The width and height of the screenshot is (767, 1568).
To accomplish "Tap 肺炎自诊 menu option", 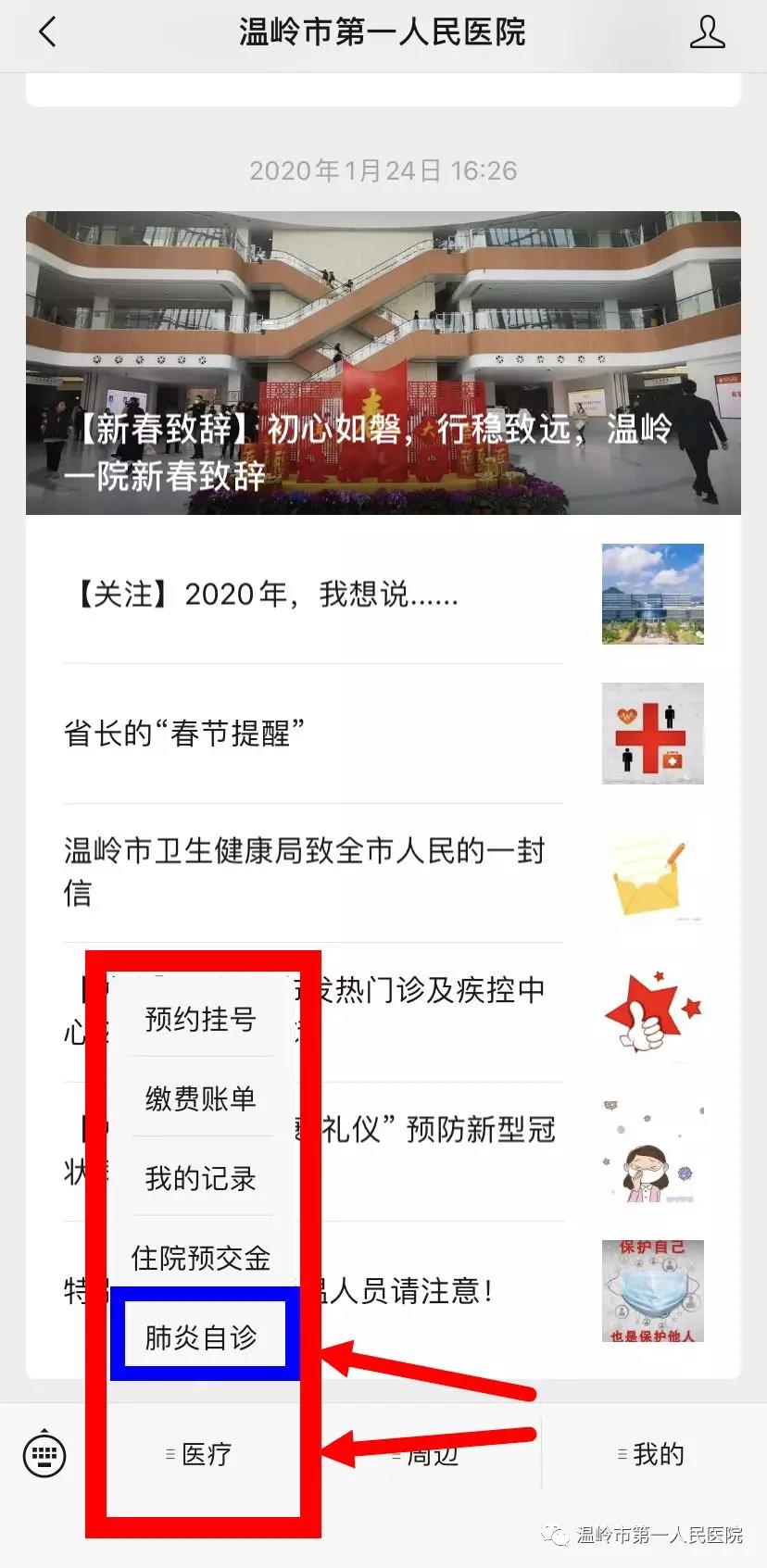I will click(x=201, y=1337).
